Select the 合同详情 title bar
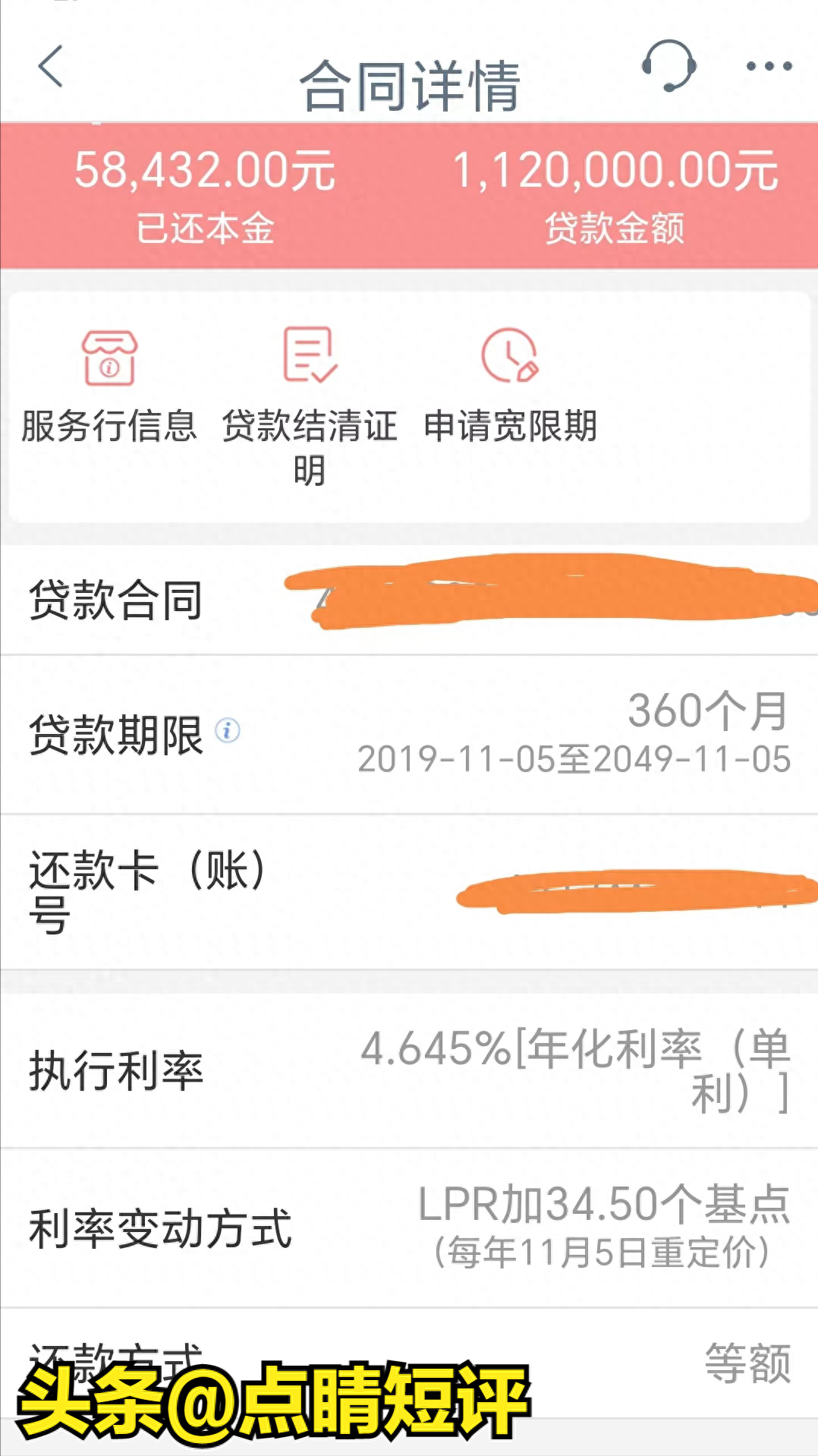 (x=409, y=86)
